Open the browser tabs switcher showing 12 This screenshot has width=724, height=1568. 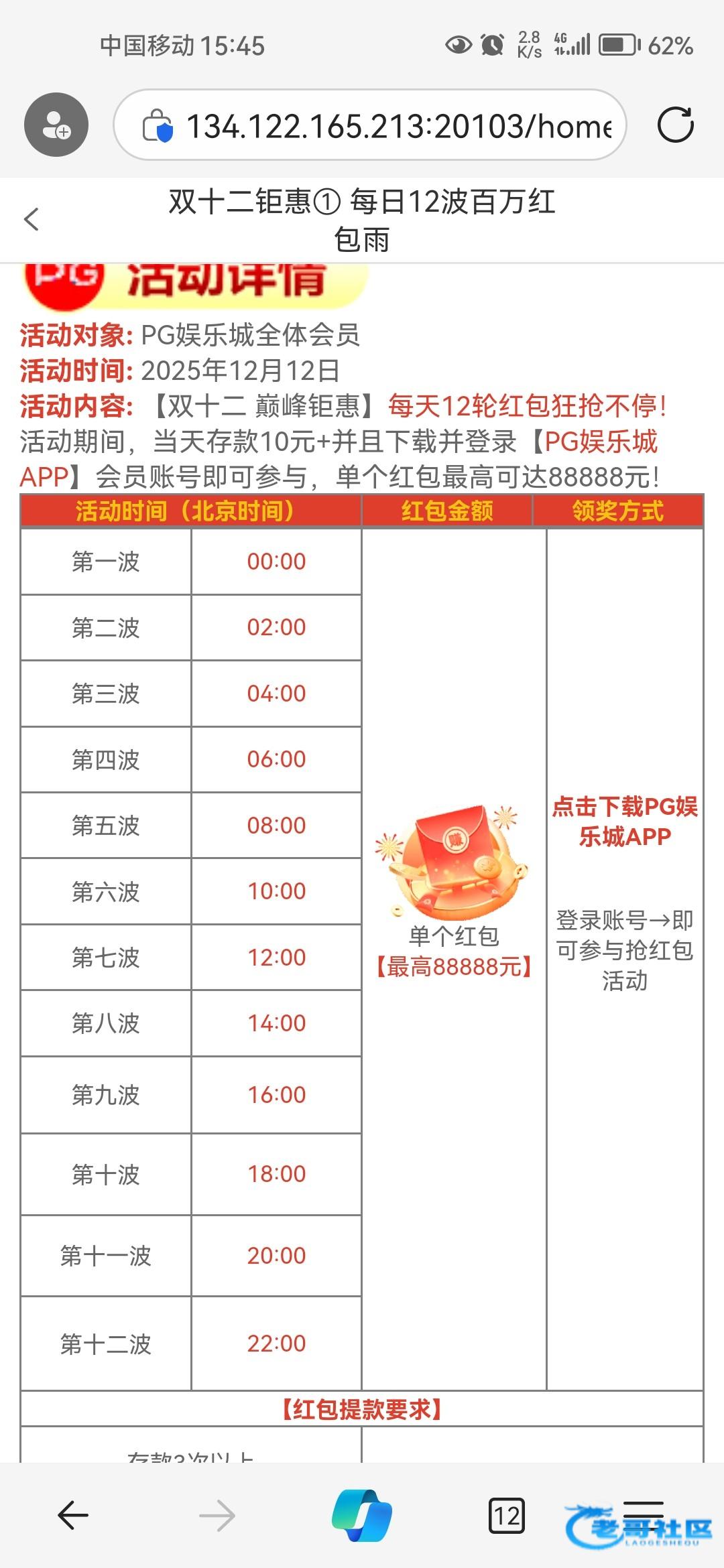point(506,1515)
